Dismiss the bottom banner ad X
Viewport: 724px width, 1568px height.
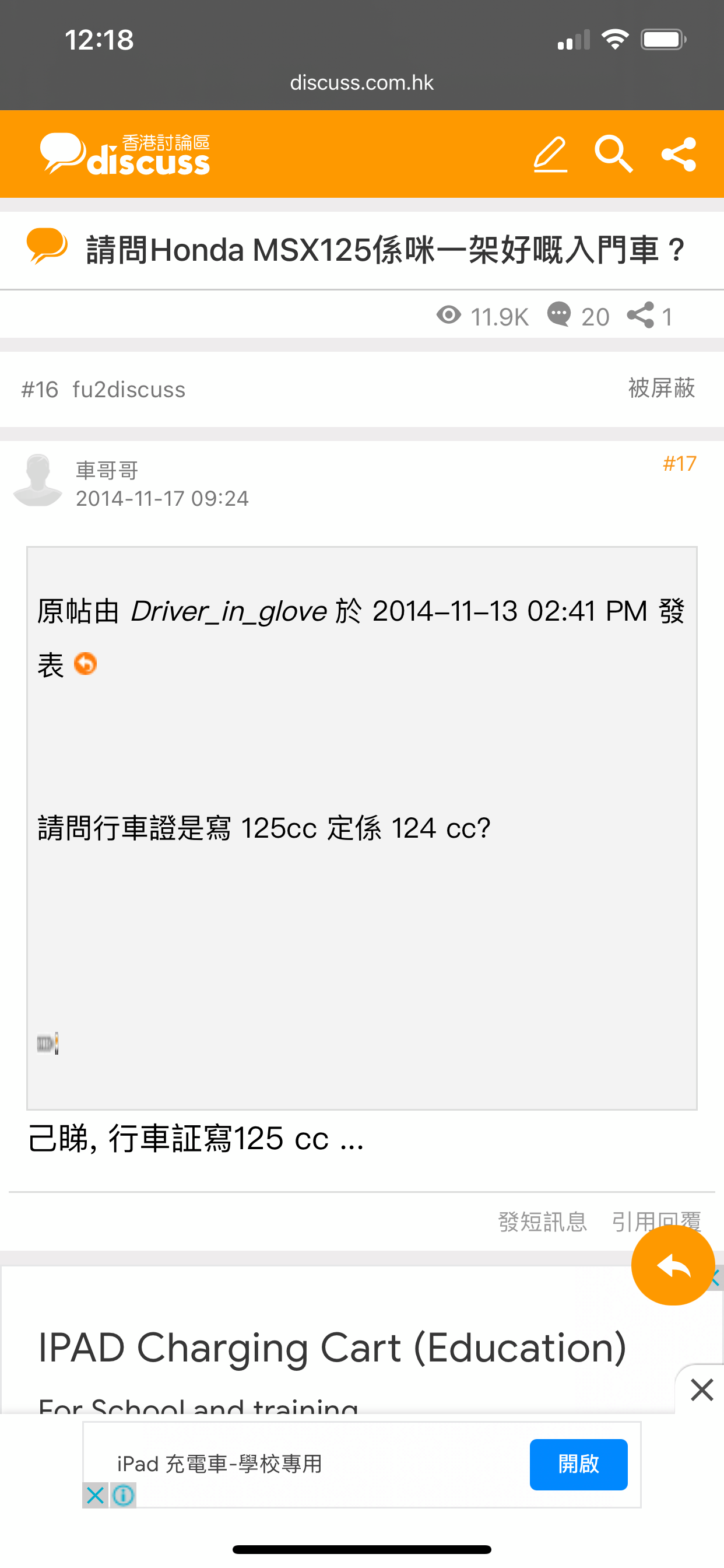(95, 1495)
